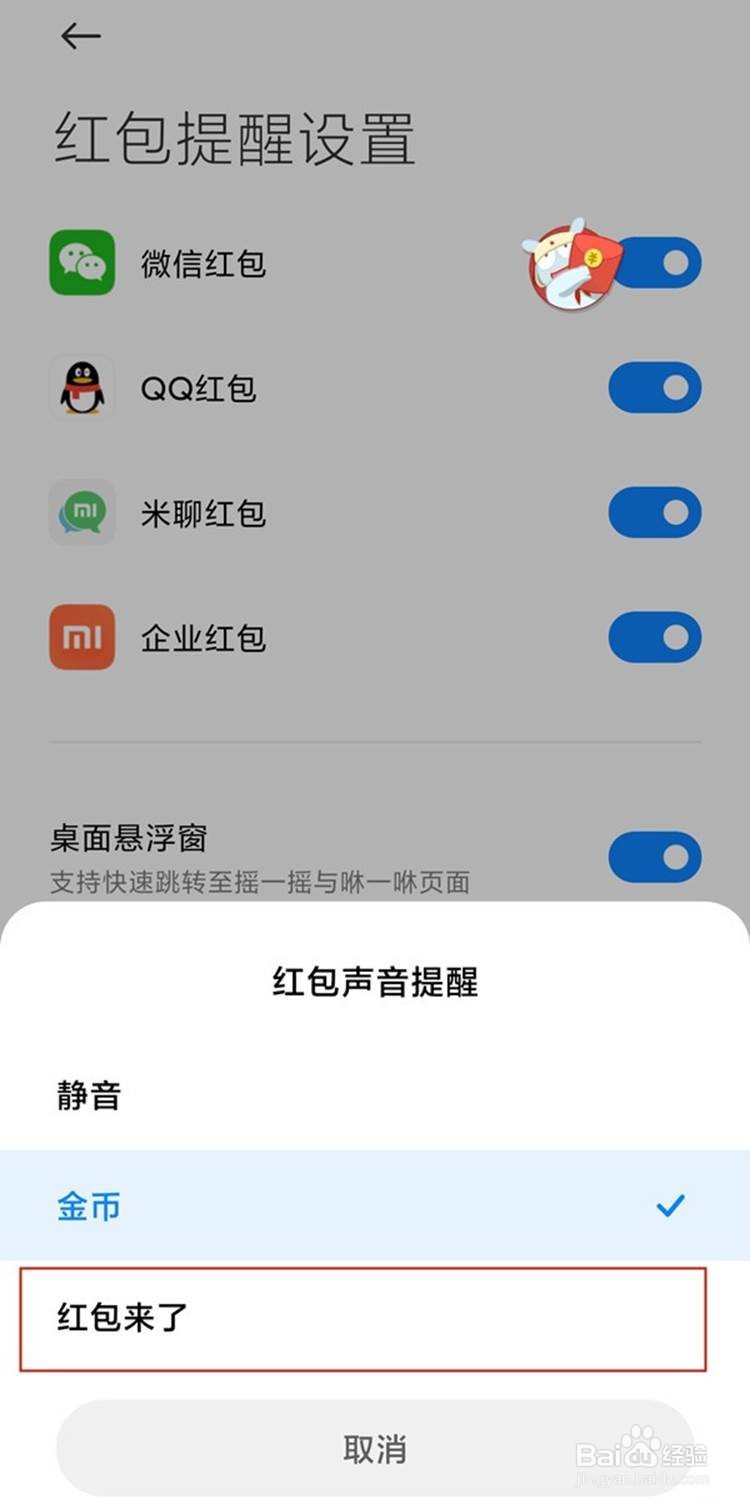Image resolution: width=750 pixels, height=1505 pixels.
Task: Disable the 企业红包 reminder switch
Action: (x=654, y=637)
